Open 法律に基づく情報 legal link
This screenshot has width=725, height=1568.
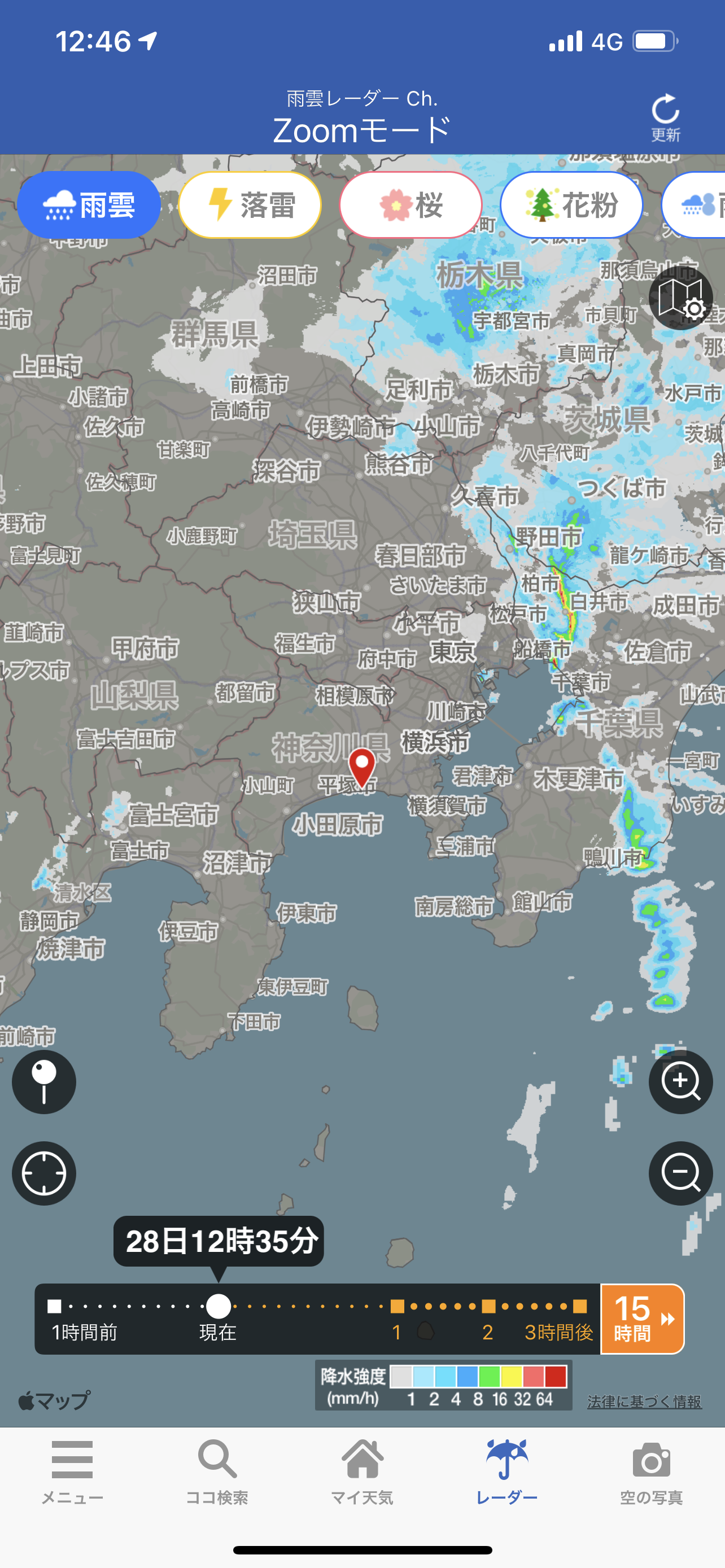(644, 1401)
